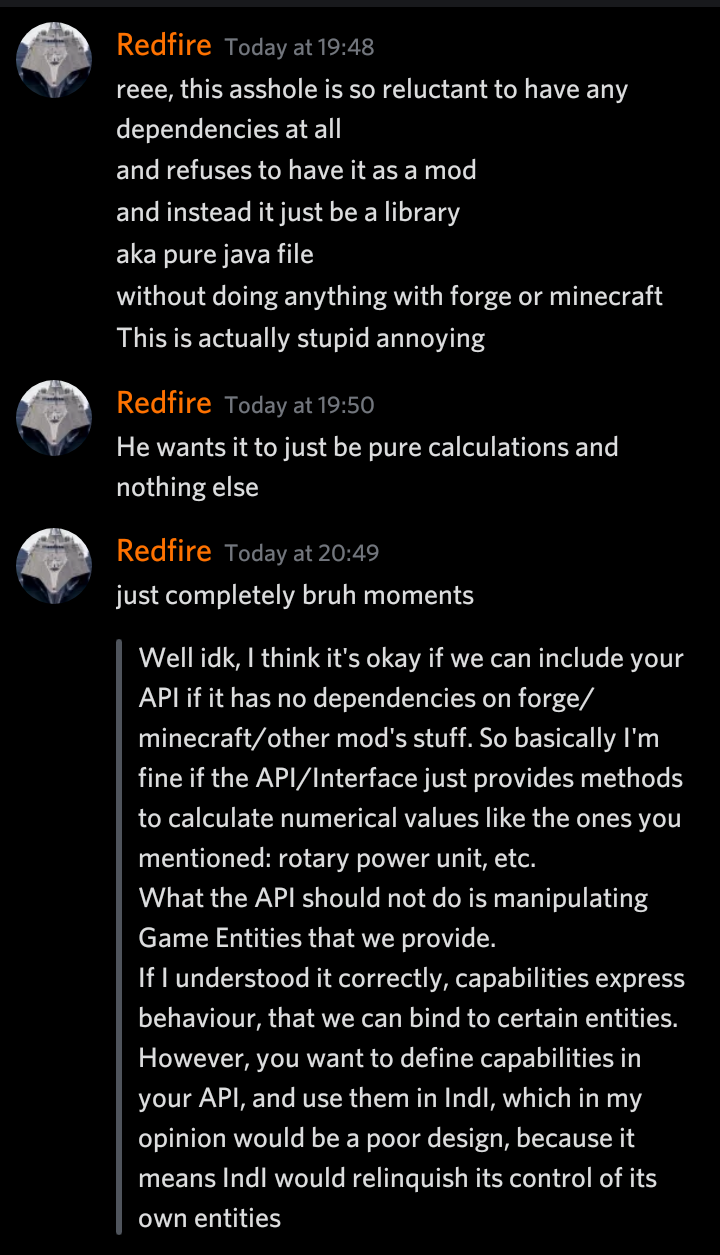The height and width of the screenshot is (1255, 720).
Task: Open Redfire's avatar beside the 20:49 message
Action: (54, 567)
